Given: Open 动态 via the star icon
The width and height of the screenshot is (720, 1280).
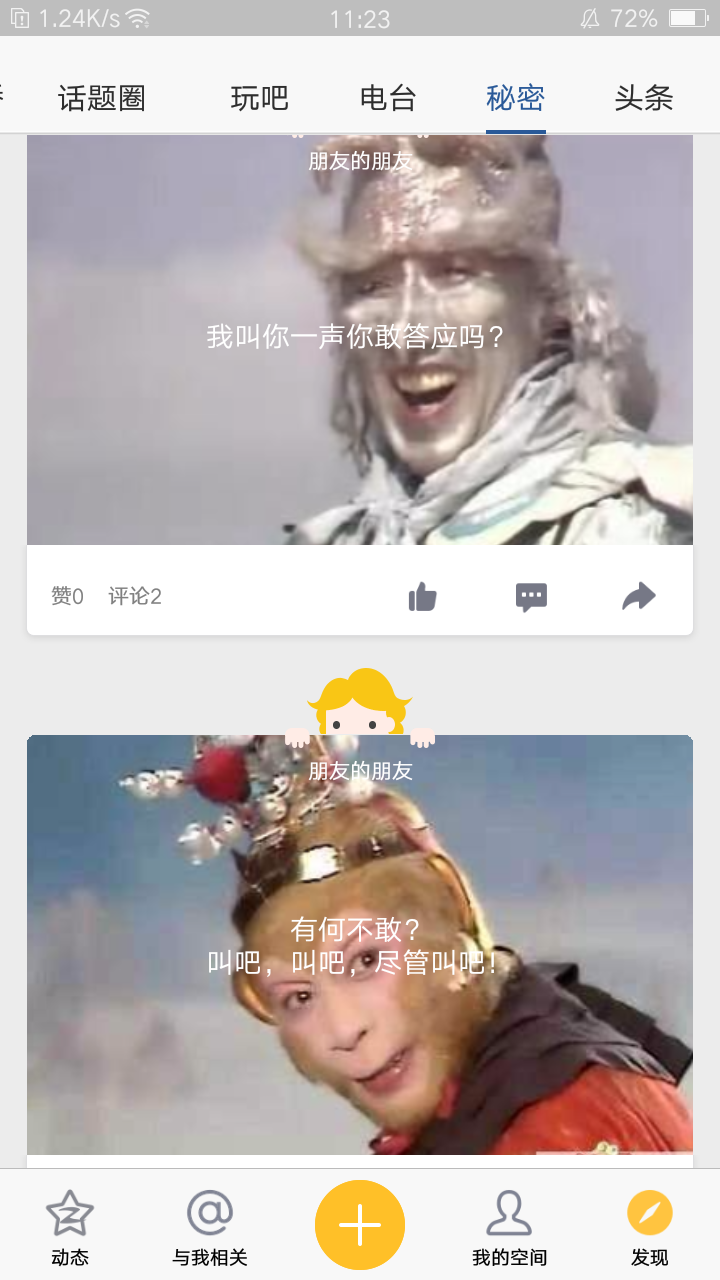Looking at the screenshot, I should tap(68, 1223).
